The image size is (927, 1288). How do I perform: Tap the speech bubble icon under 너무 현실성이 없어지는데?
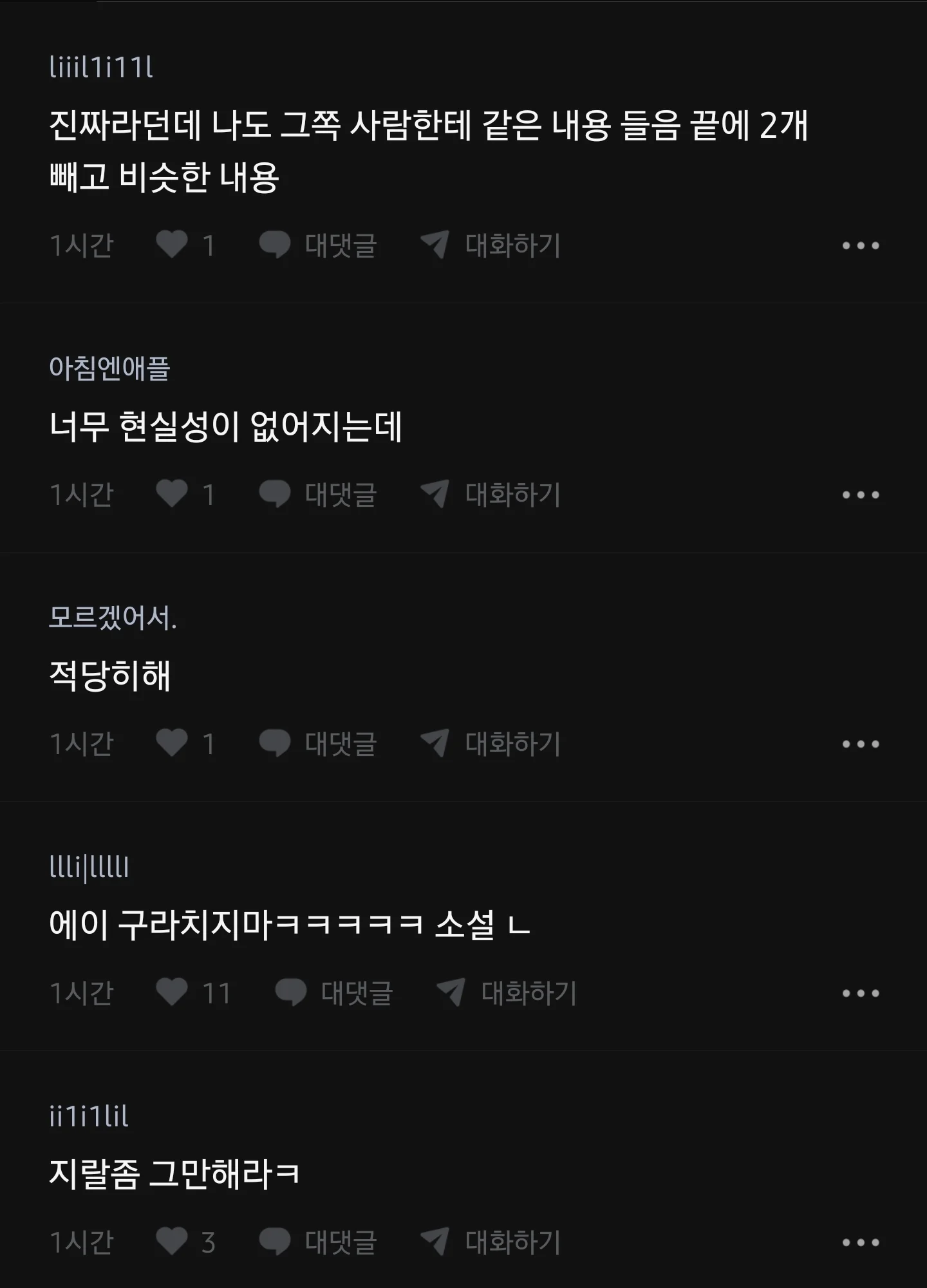point(277,495)
